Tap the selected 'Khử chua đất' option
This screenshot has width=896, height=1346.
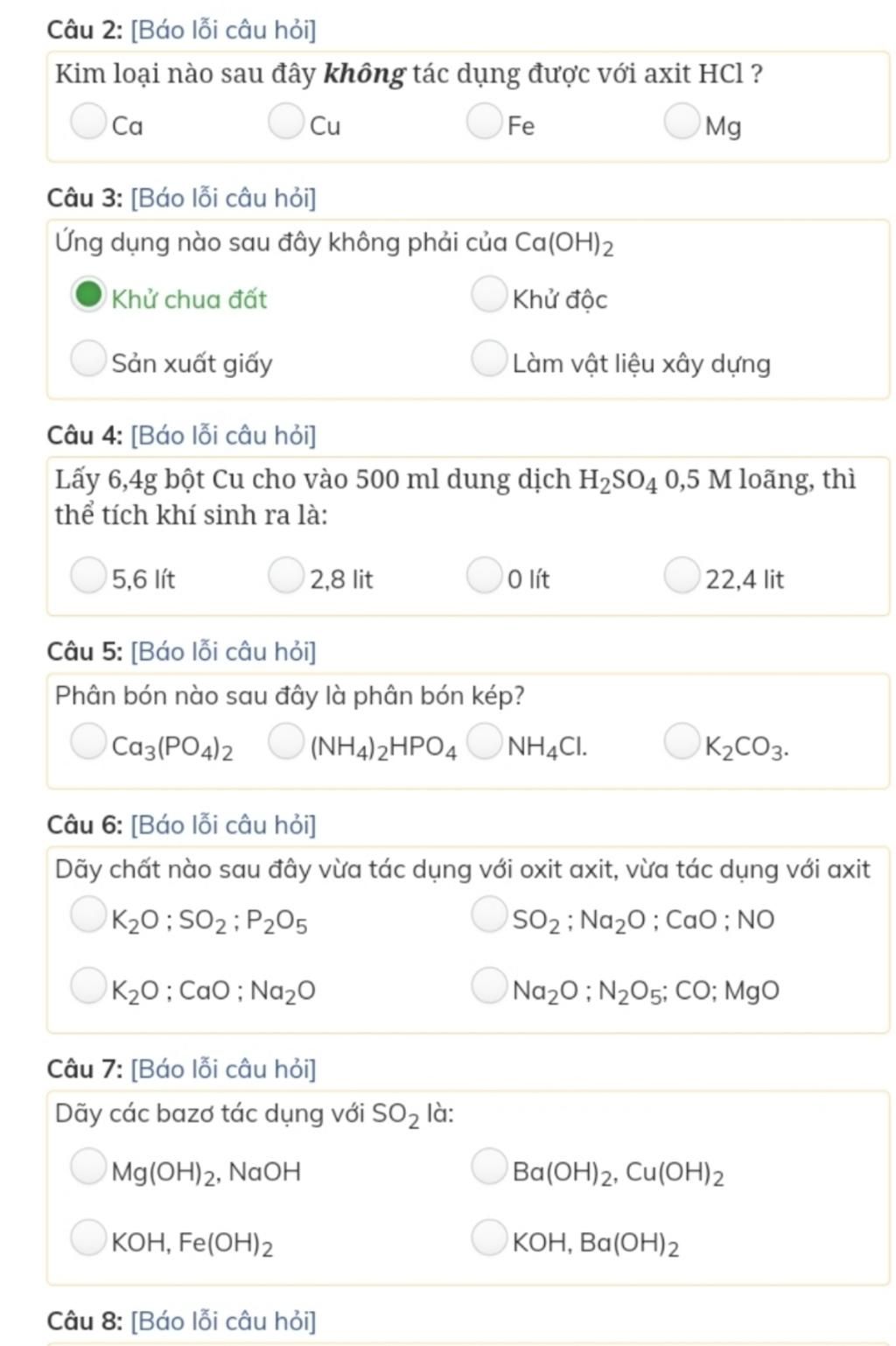pos(87,295)
